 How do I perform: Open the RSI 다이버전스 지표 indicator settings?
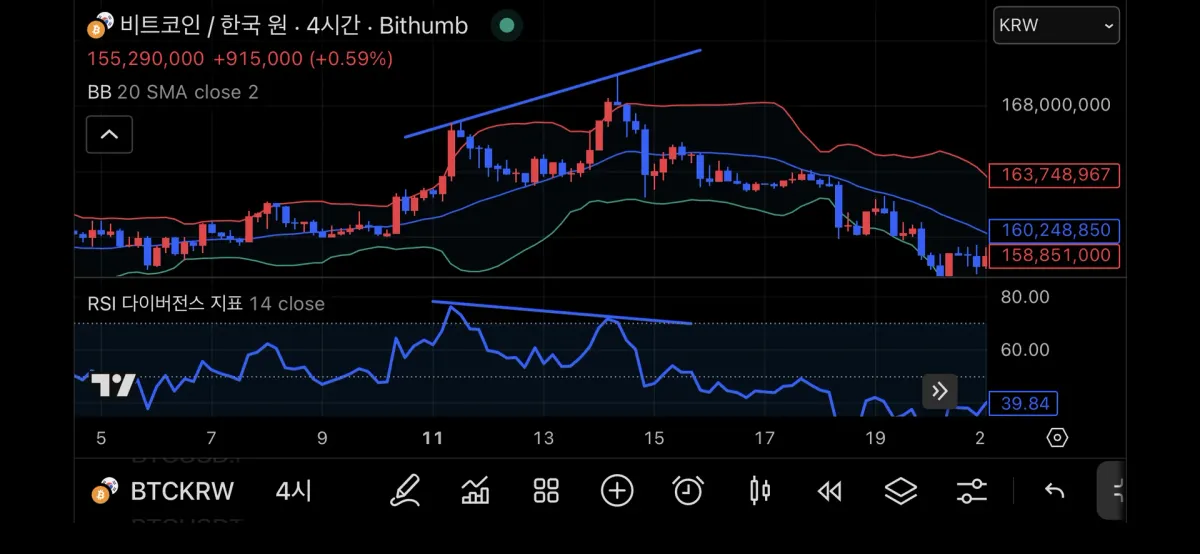pyautogui.click(x=205, y=303)
